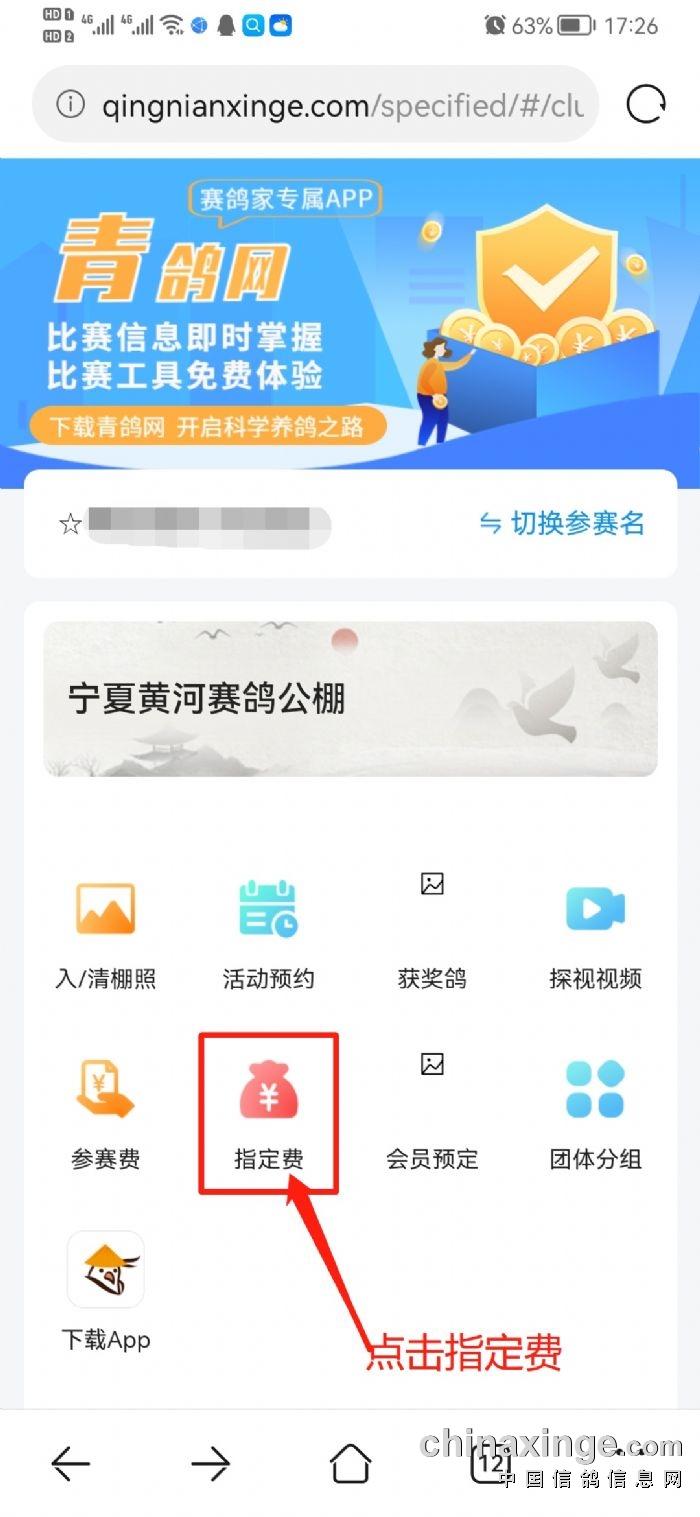The width and height of the screenshot is (700, 1517).
Task: Open the browser tabs switcher
Action: 490,1464
